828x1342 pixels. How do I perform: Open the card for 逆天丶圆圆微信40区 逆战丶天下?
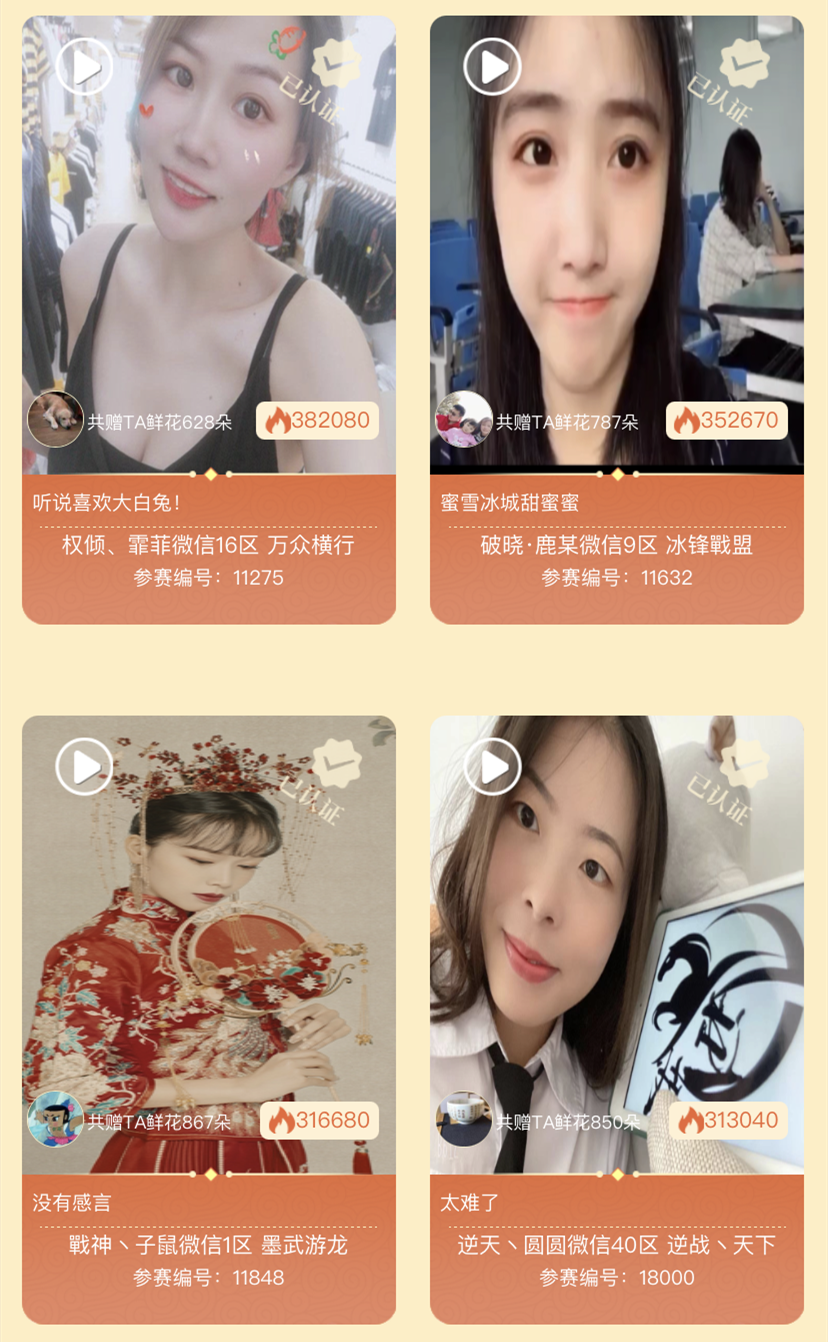click(x=616, y=1245)
